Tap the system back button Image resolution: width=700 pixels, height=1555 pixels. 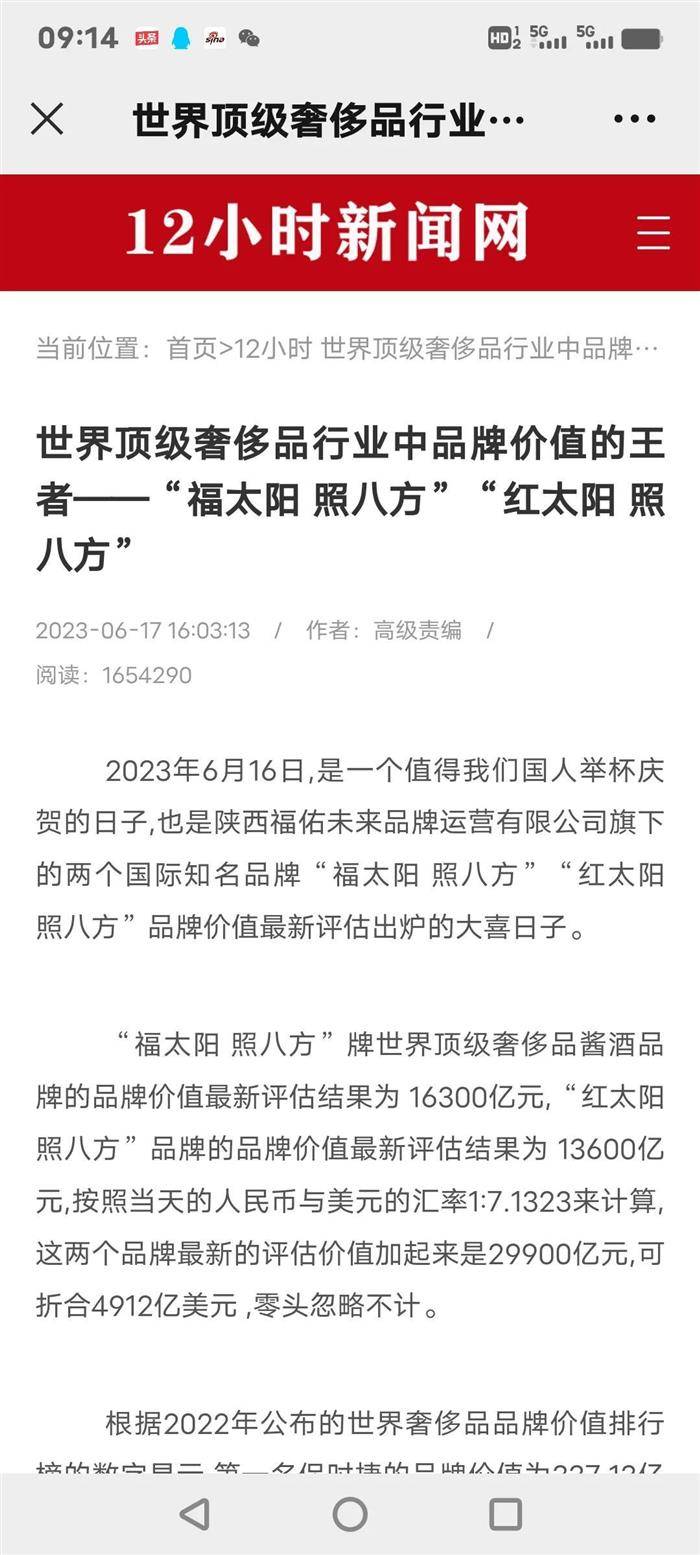pos(195,1514)
